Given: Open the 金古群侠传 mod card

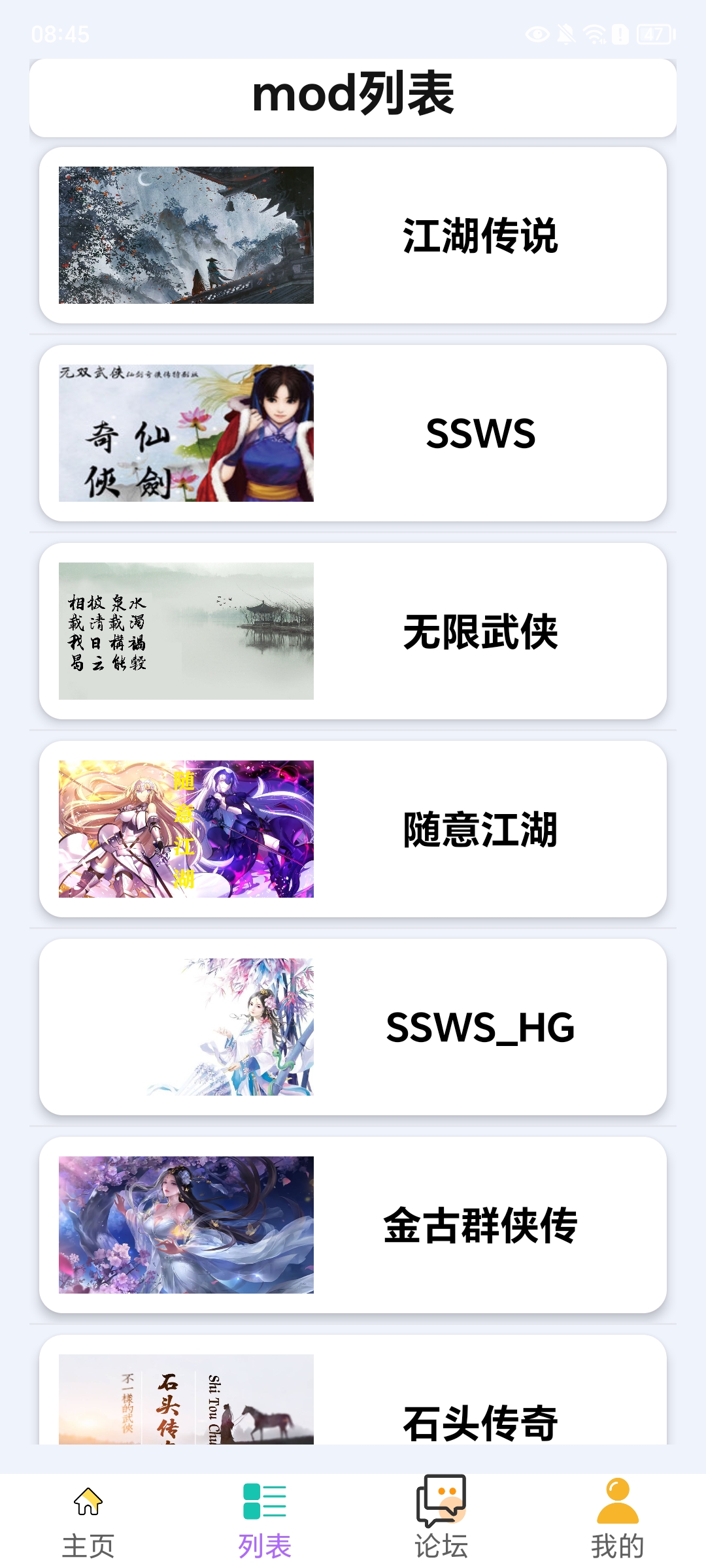Looking at the screenshot, I should [353, 1225].
